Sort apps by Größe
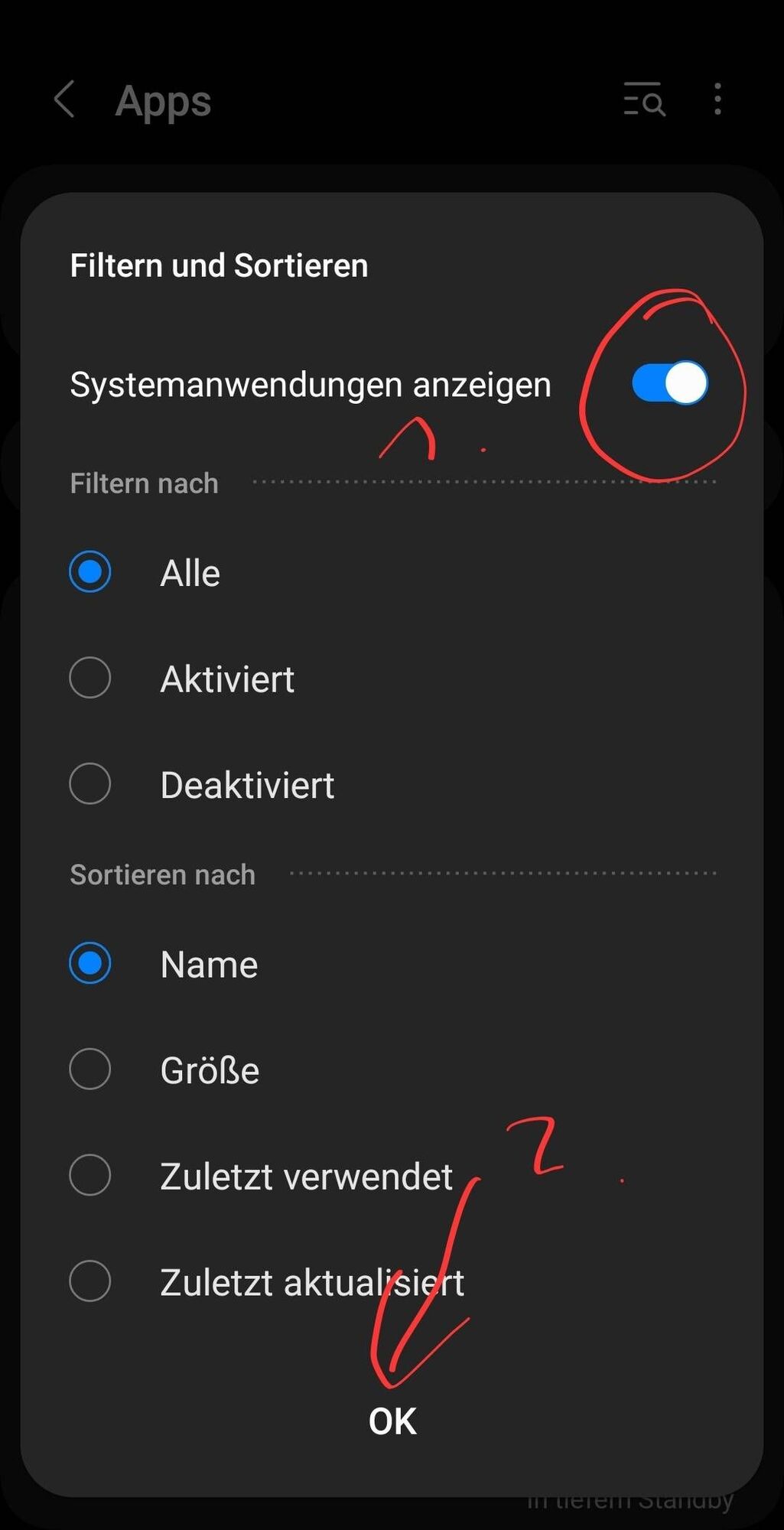This screenshot has height=1530, width=784. [x=90, y=1069]
